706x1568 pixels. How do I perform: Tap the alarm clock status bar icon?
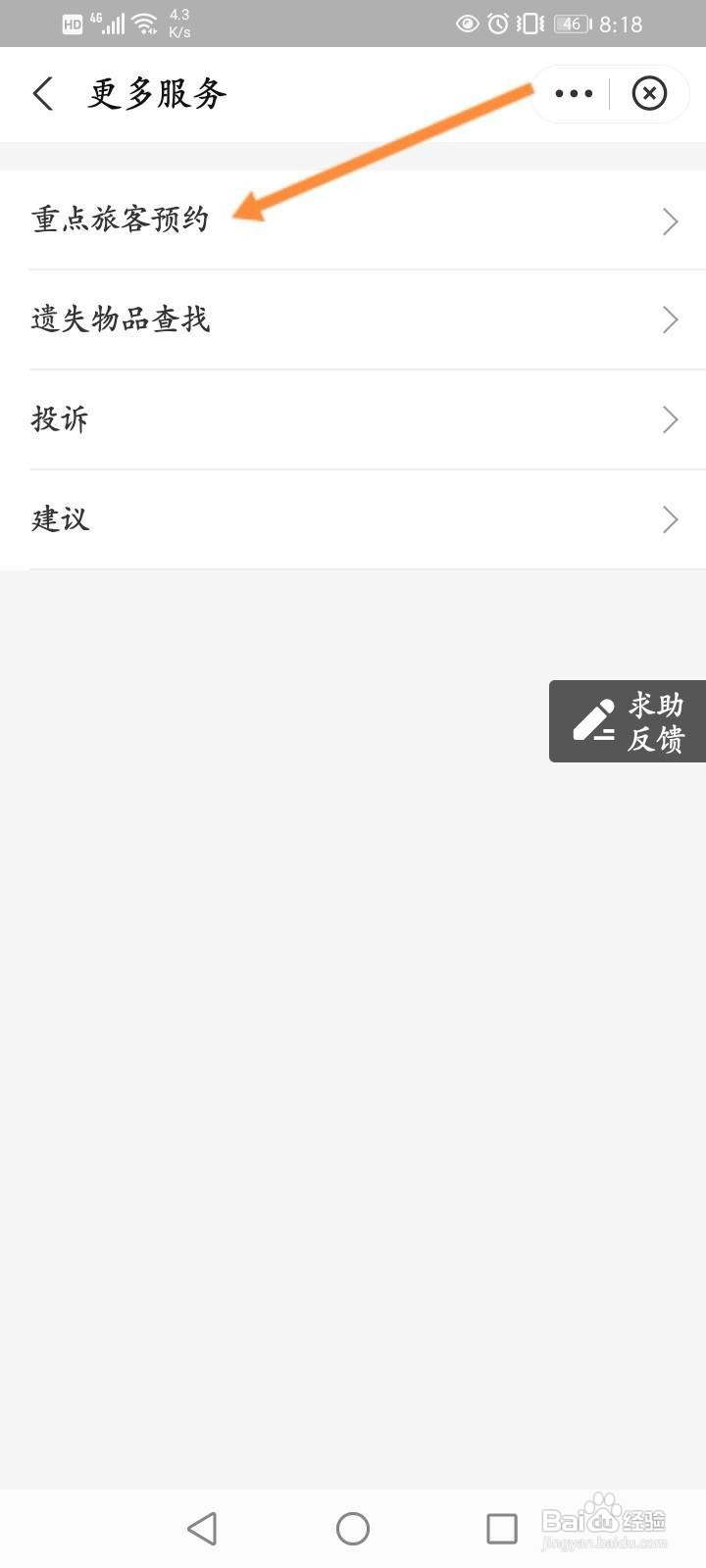(498, 24)
